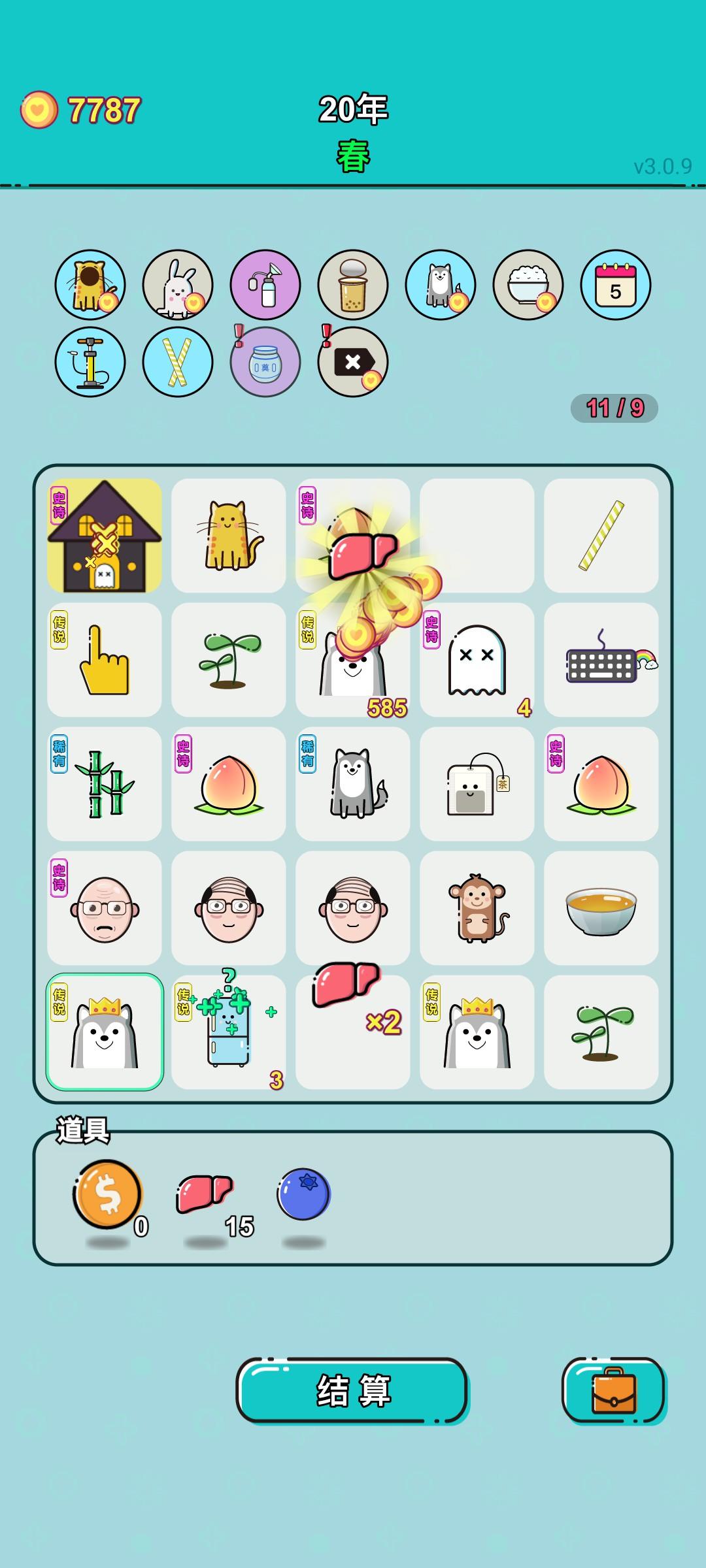Tap the white rabbit circle icon

178,285
